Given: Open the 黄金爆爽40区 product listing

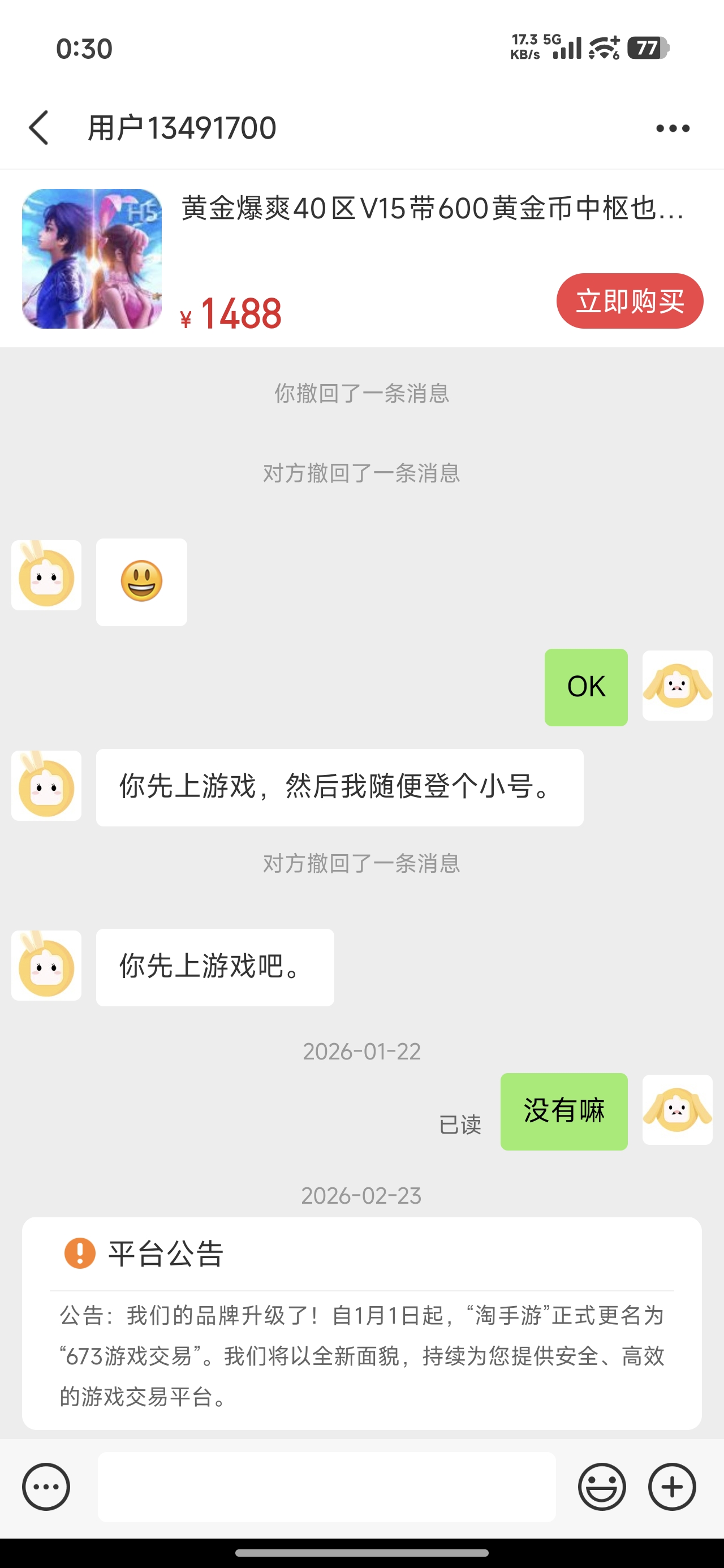Looking at the screenshot, I should [432, 209].
